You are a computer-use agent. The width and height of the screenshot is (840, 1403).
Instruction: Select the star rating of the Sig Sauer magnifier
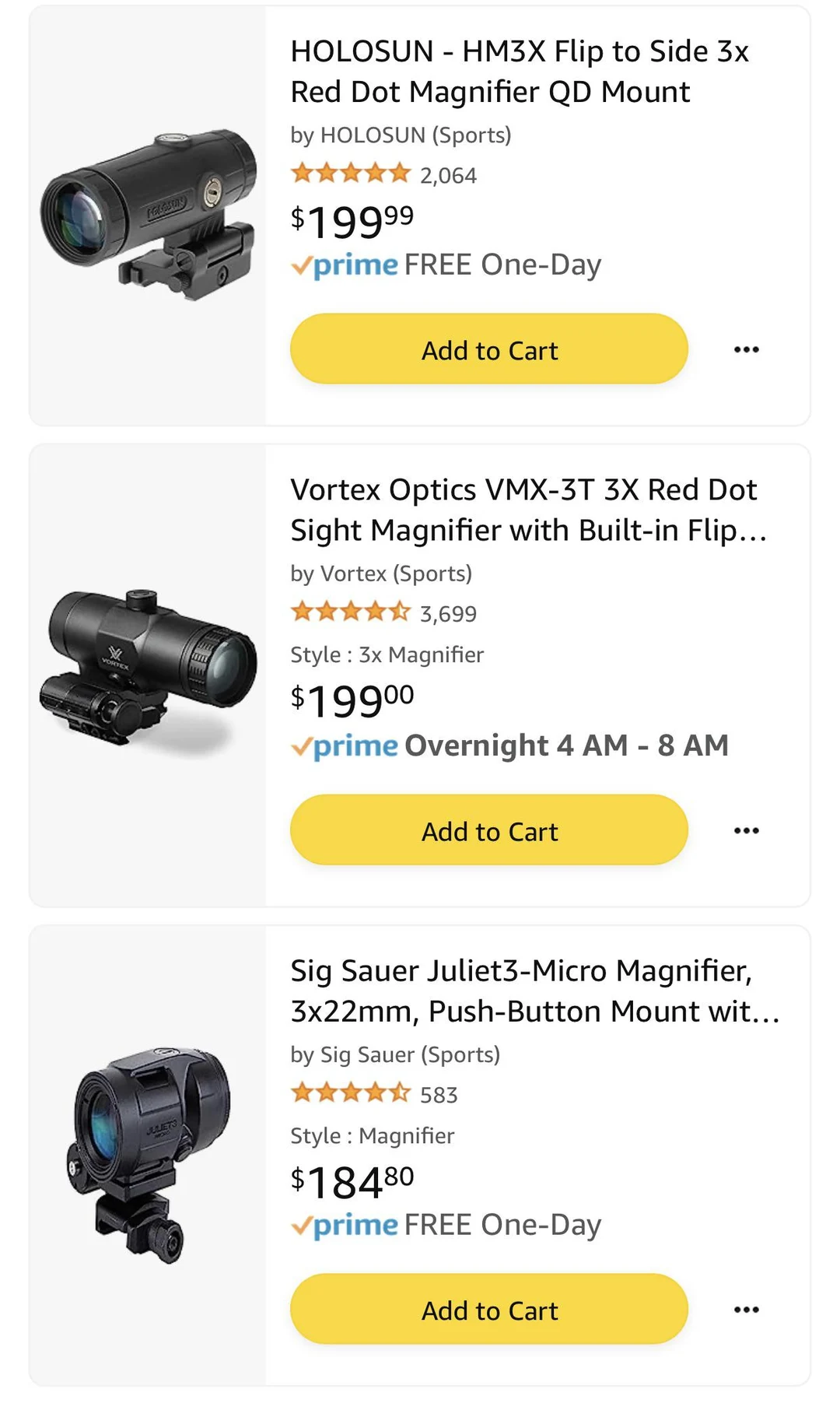(x=349, y=1093)
